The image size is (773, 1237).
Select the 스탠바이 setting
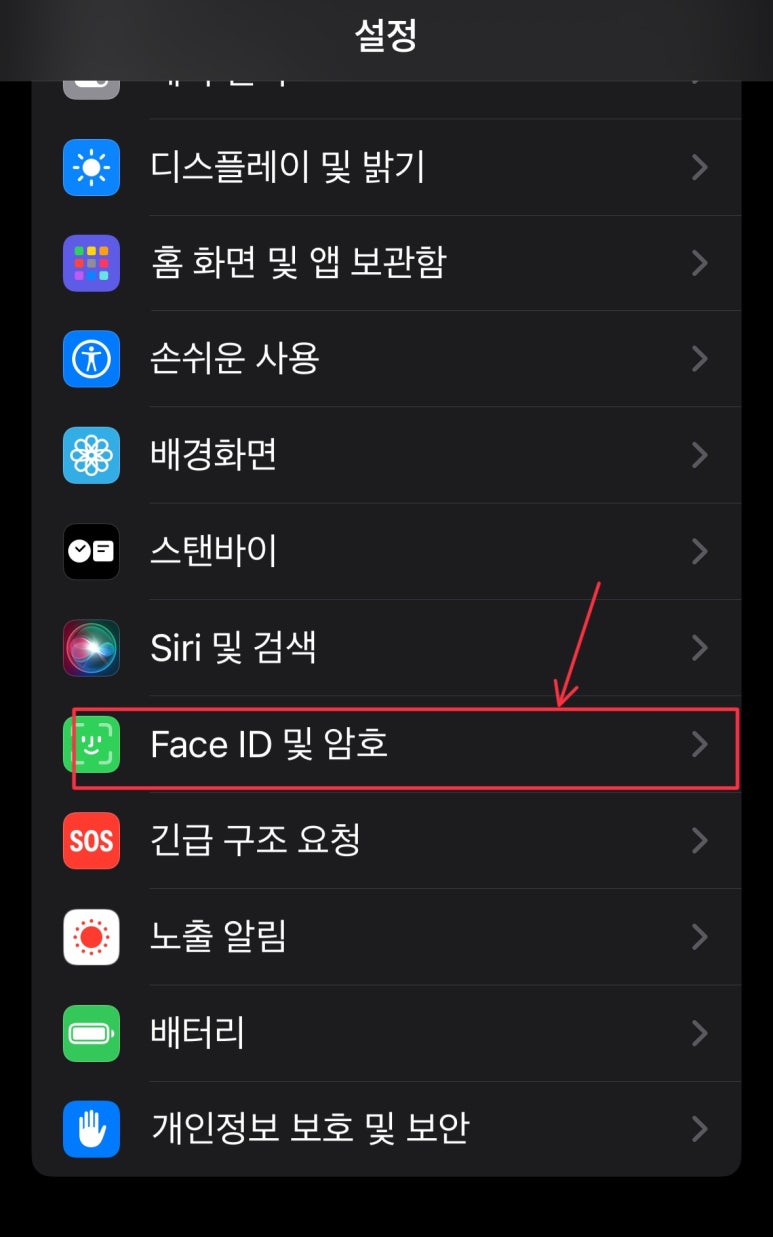click(386, 551)
